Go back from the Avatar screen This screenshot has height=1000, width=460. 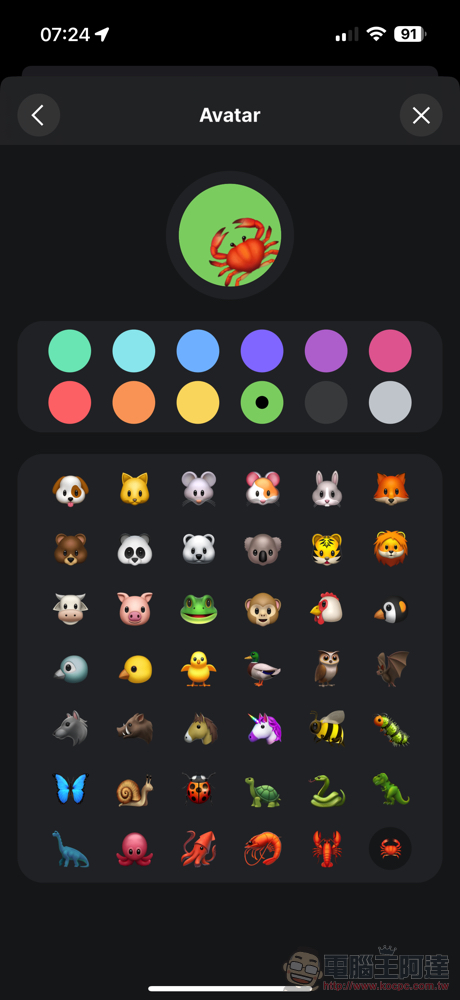(x=38, y=115)
